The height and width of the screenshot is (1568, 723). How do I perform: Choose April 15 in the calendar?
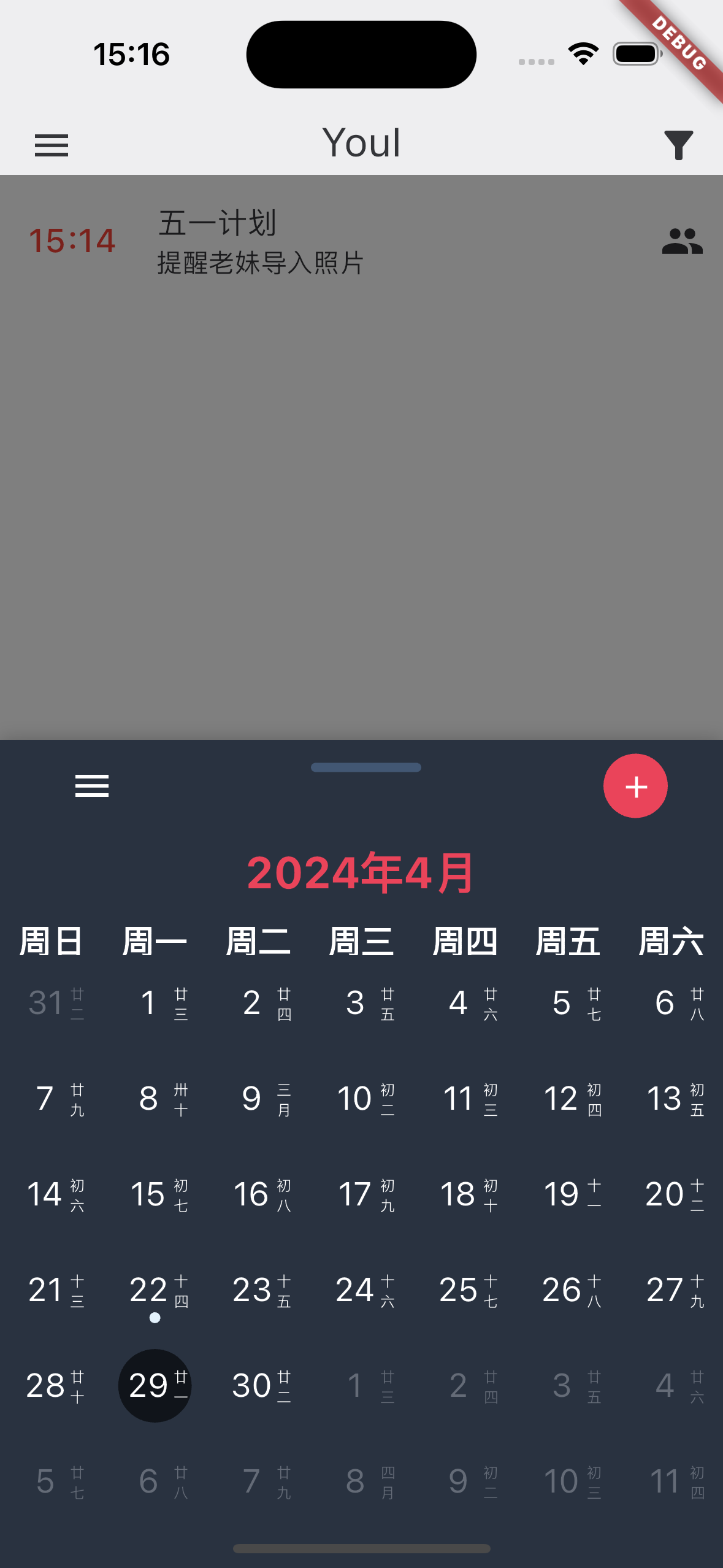pos(155,1194)
